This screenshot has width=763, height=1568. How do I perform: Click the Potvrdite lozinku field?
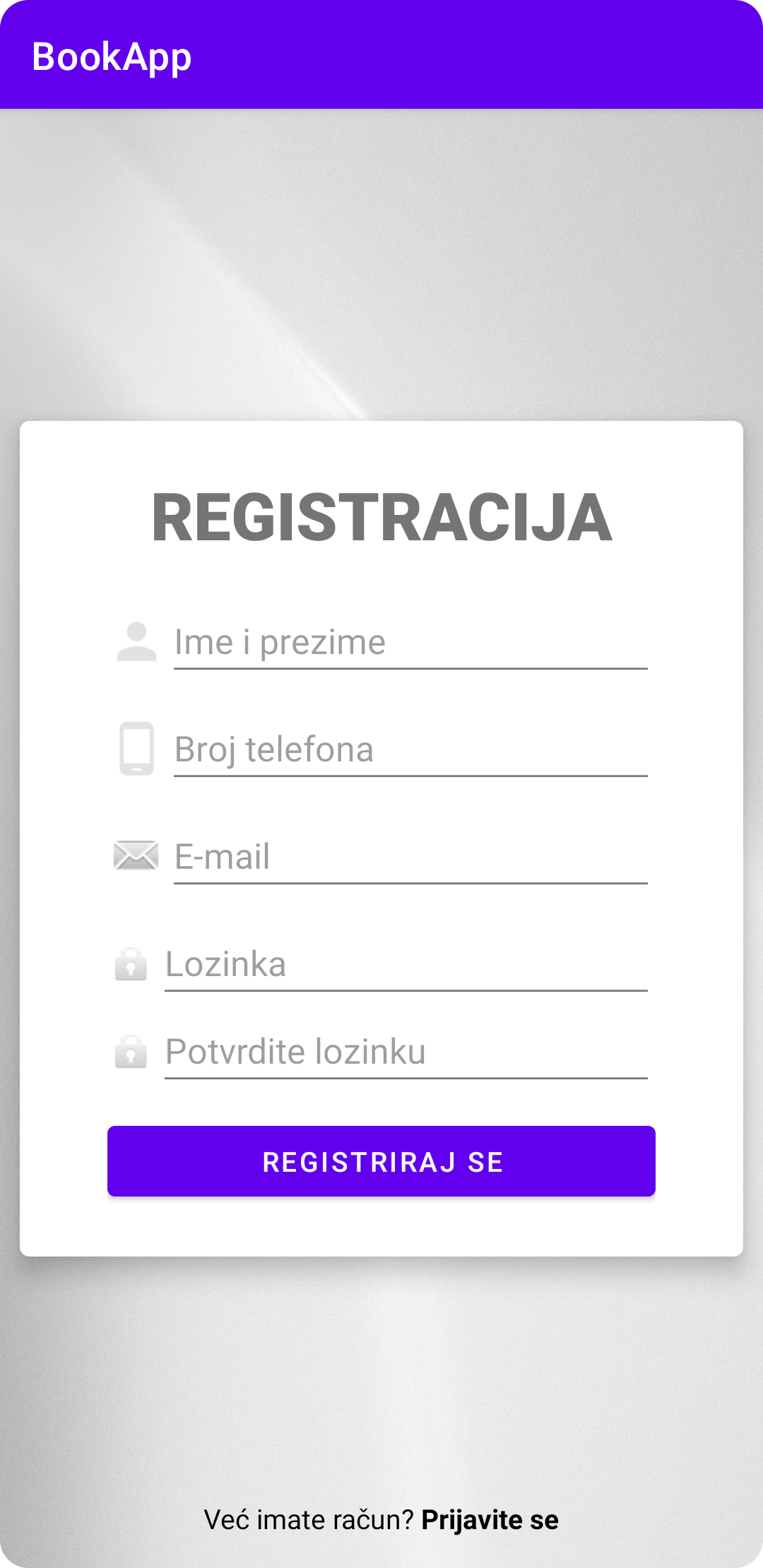[406, 1051]
